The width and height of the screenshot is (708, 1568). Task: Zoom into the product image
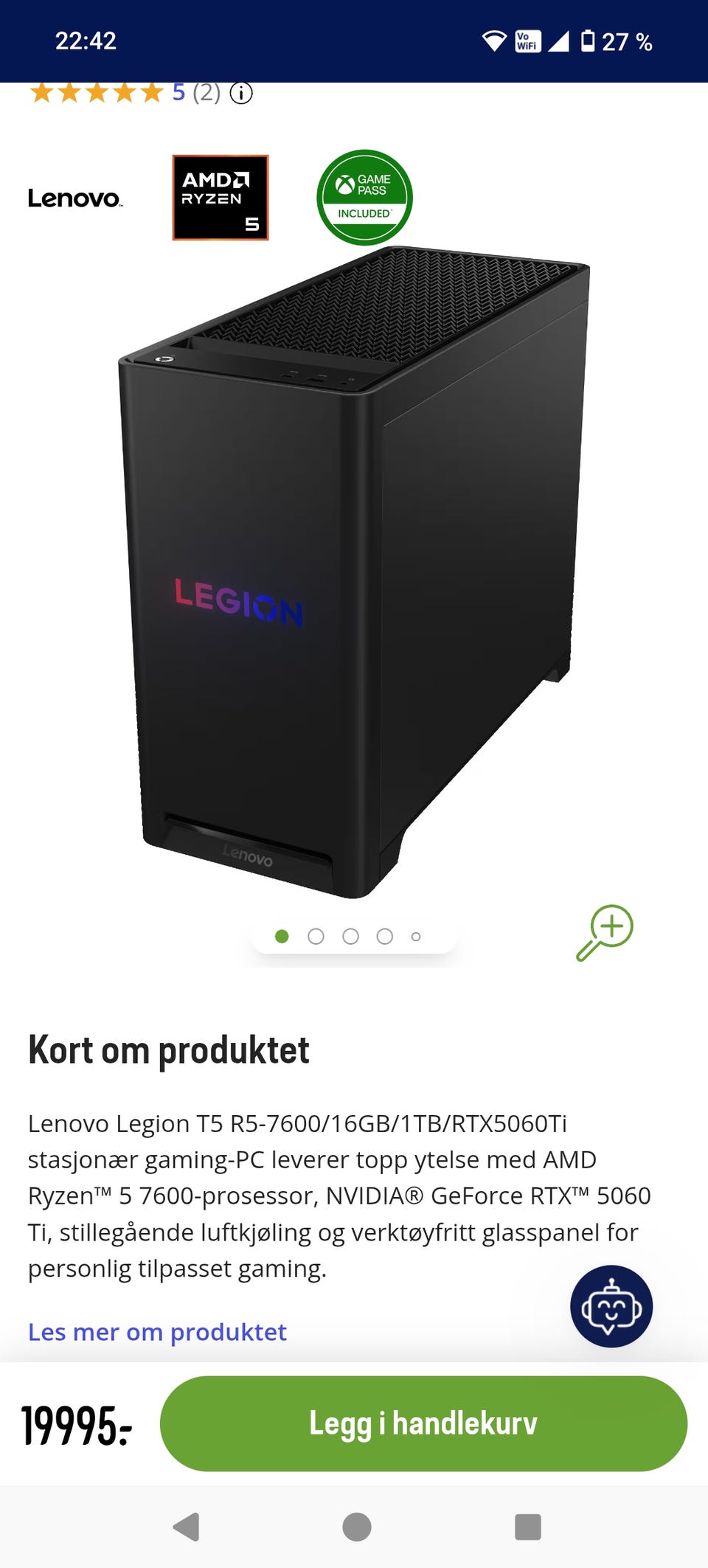click(605, 932)
